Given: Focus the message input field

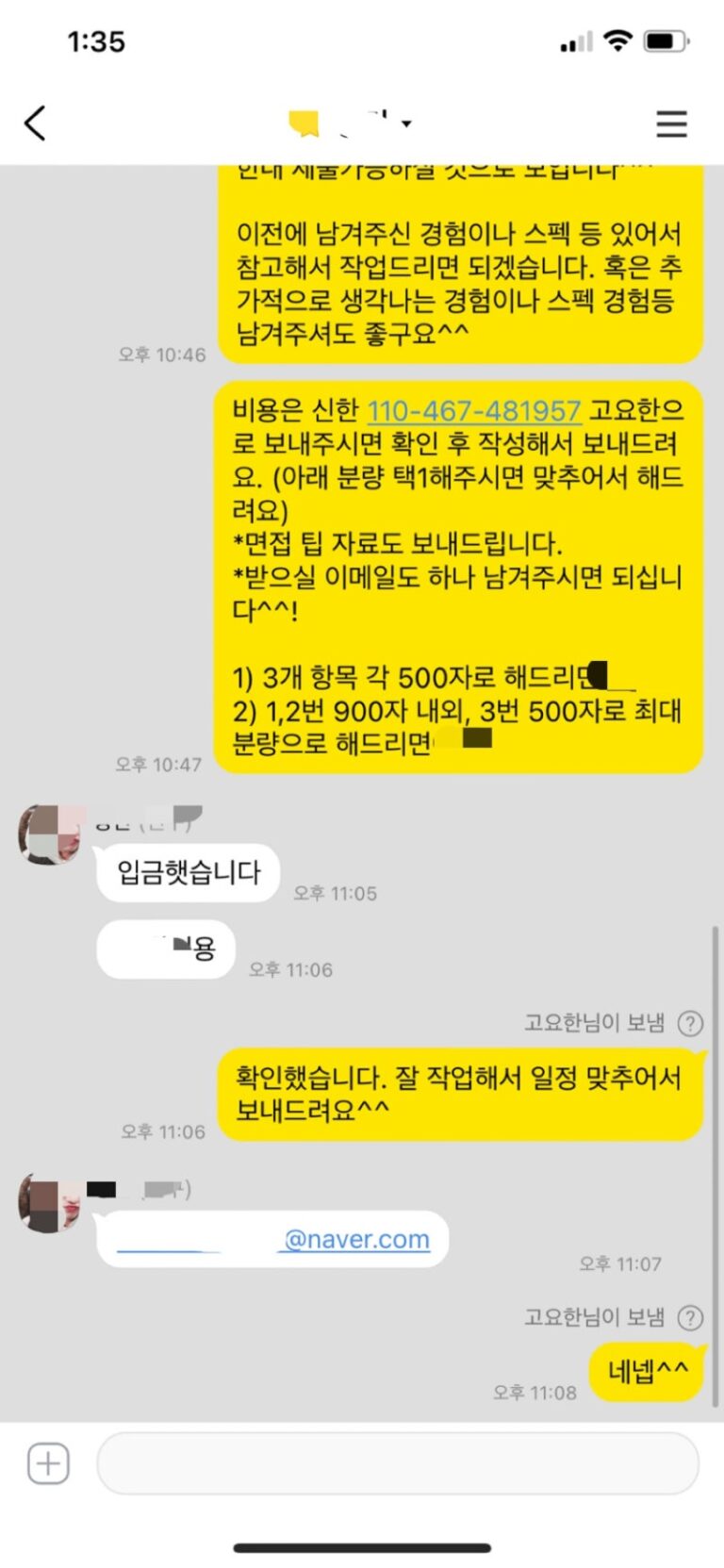Looking at the screenshot, I should tap(397, 1463).
